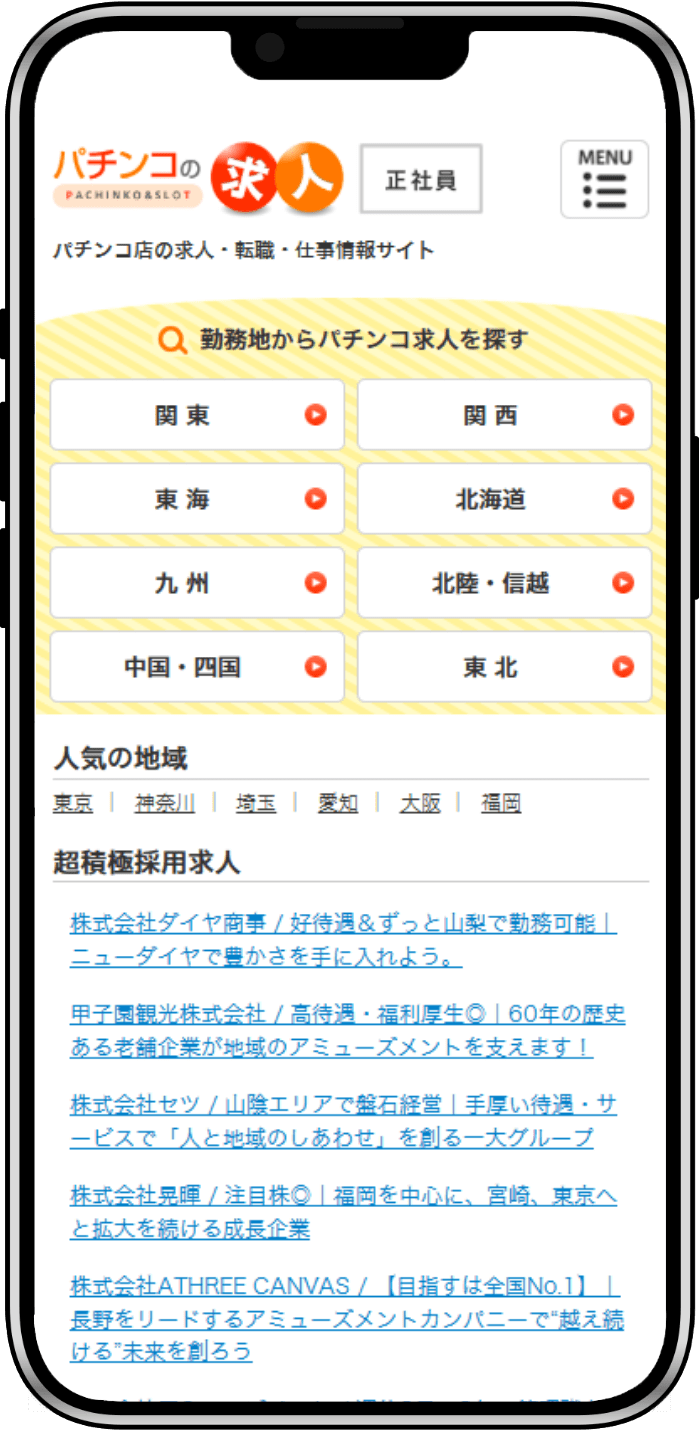This screenshot has height=1431, width=699.
Task: Open the 愛知 area link
Action: [338, 803]
